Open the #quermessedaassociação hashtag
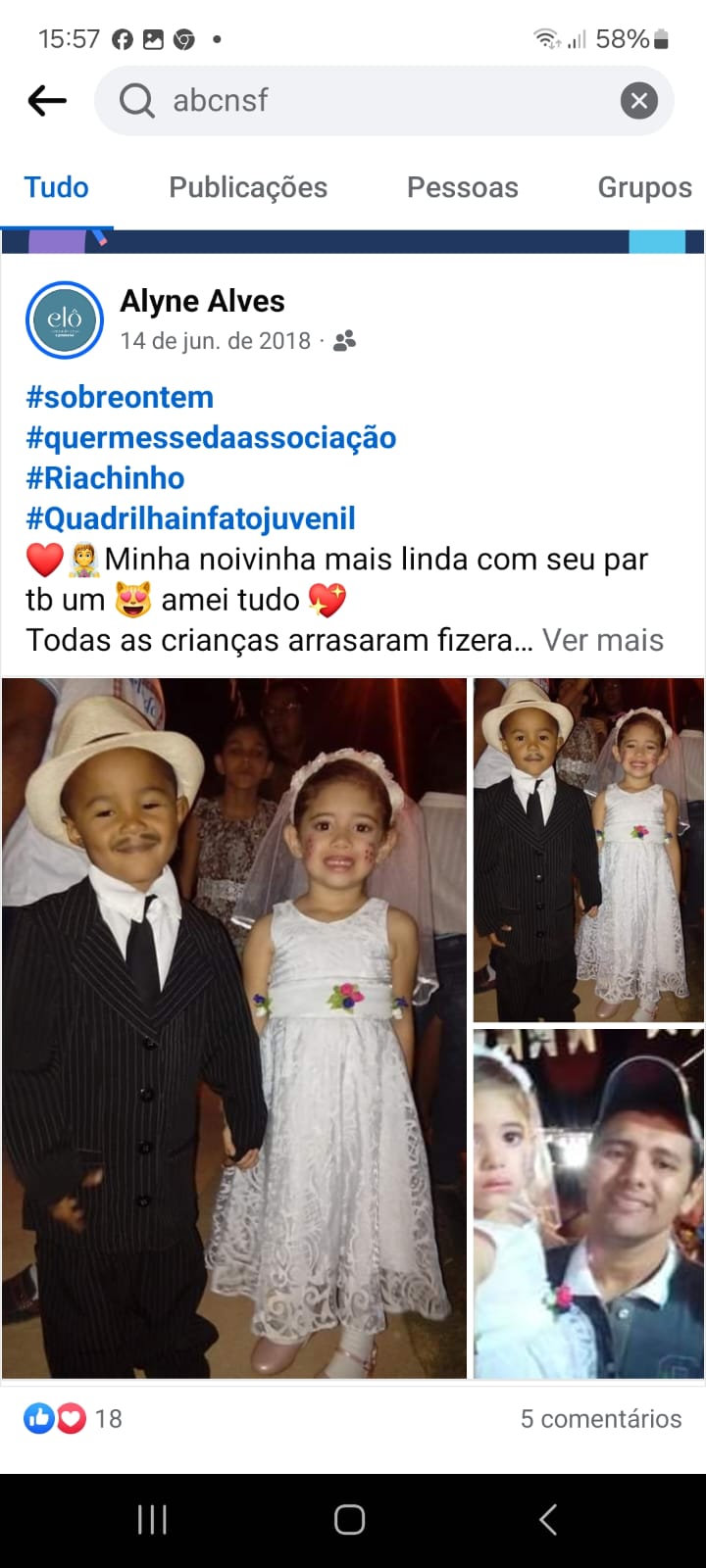706x1568 pixels. (211, 437)
